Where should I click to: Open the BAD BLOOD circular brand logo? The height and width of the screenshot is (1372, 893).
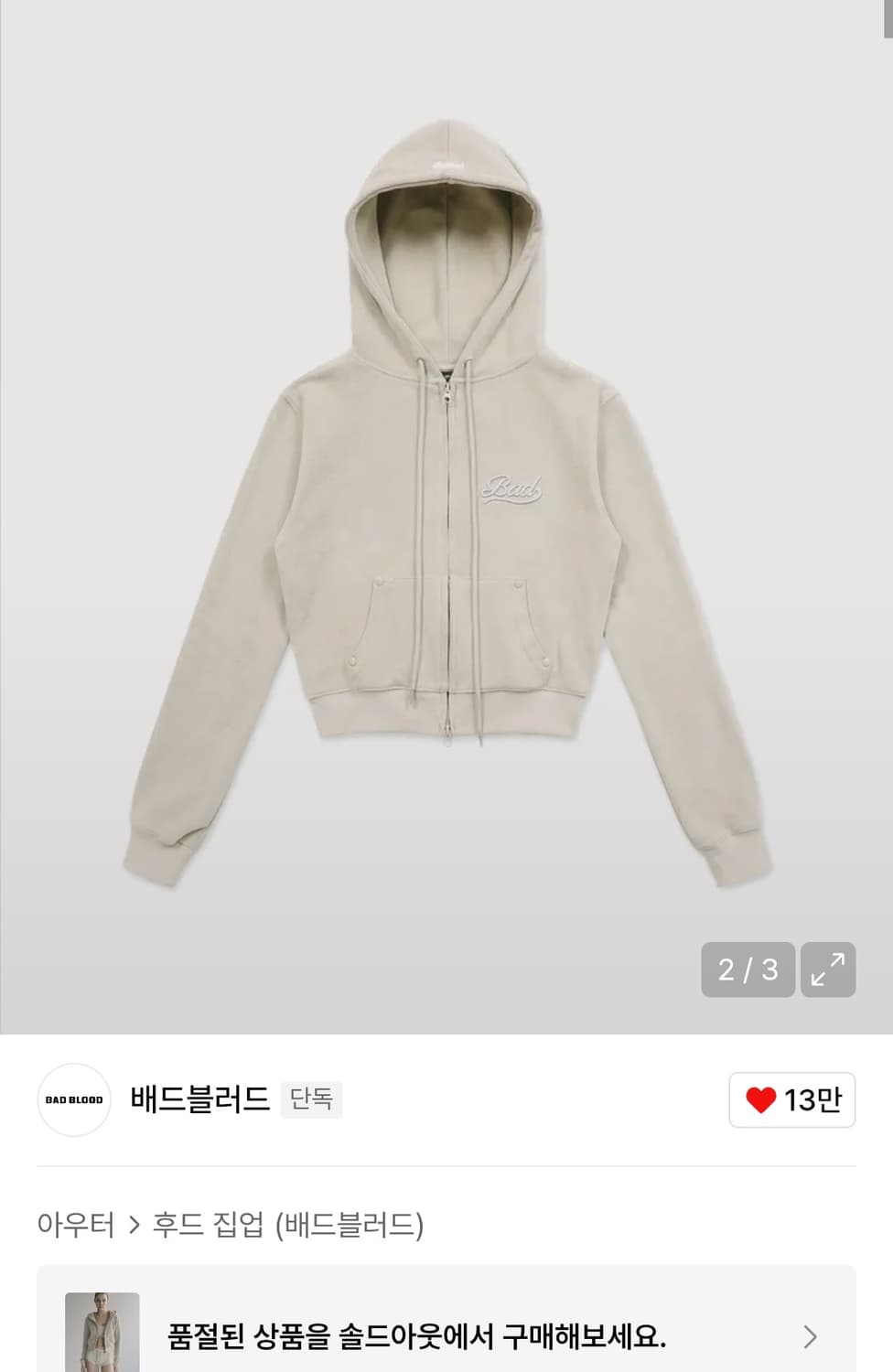[73, 1101]
